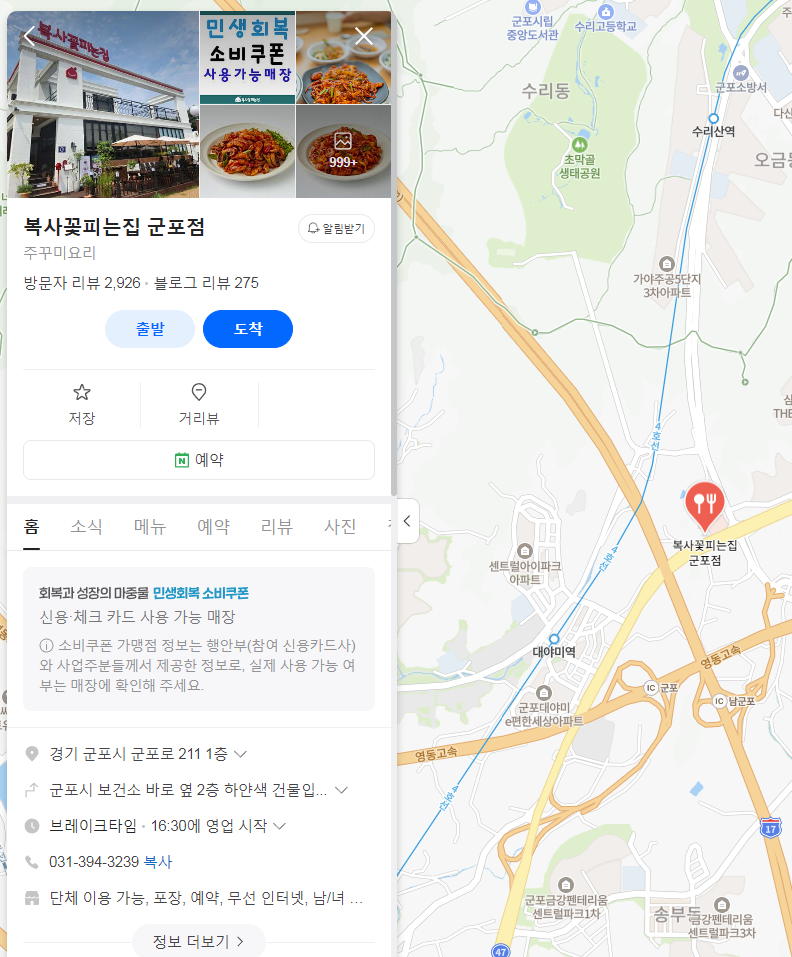Tap 알림받기 to get alerts
This screenshot has width=792, height=957.
[x=336, y=229]
